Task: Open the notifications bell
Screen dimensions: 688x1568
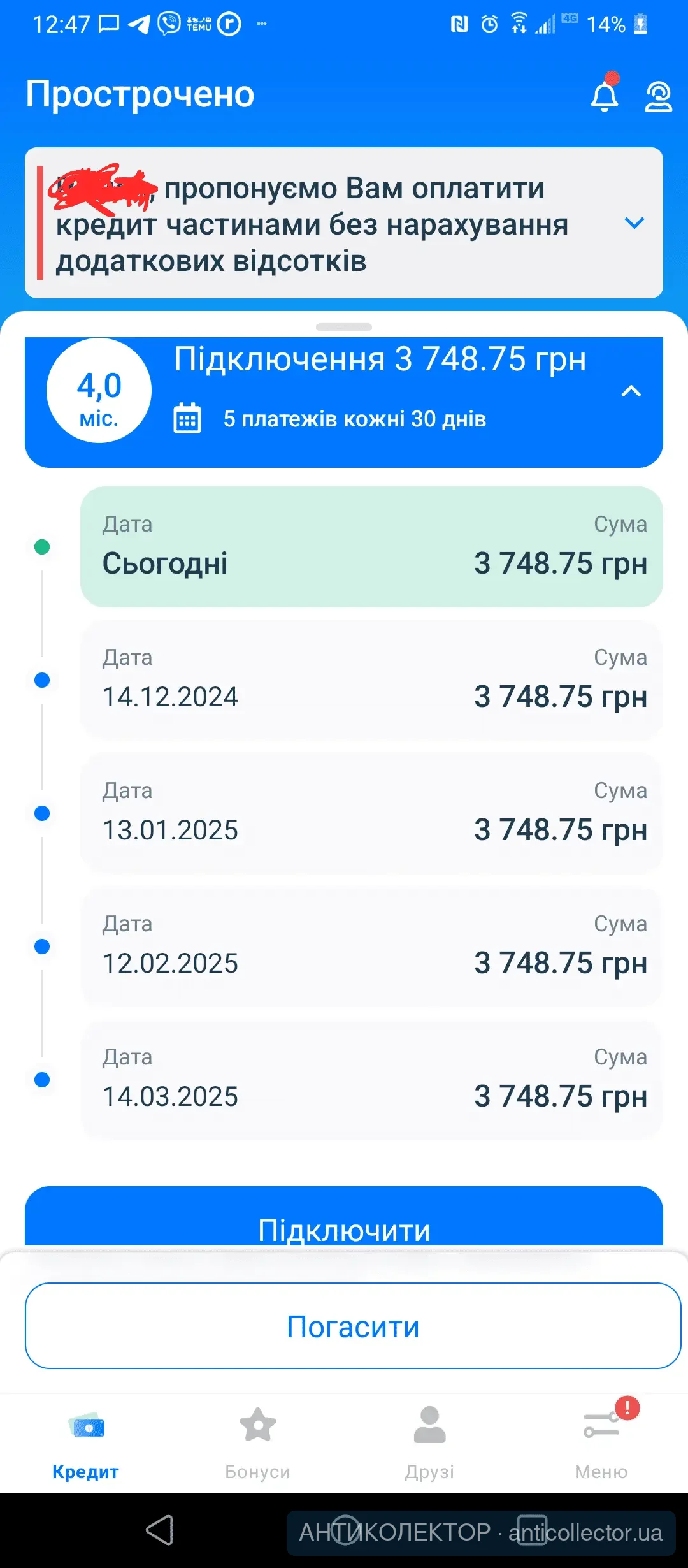Action: 605,96
